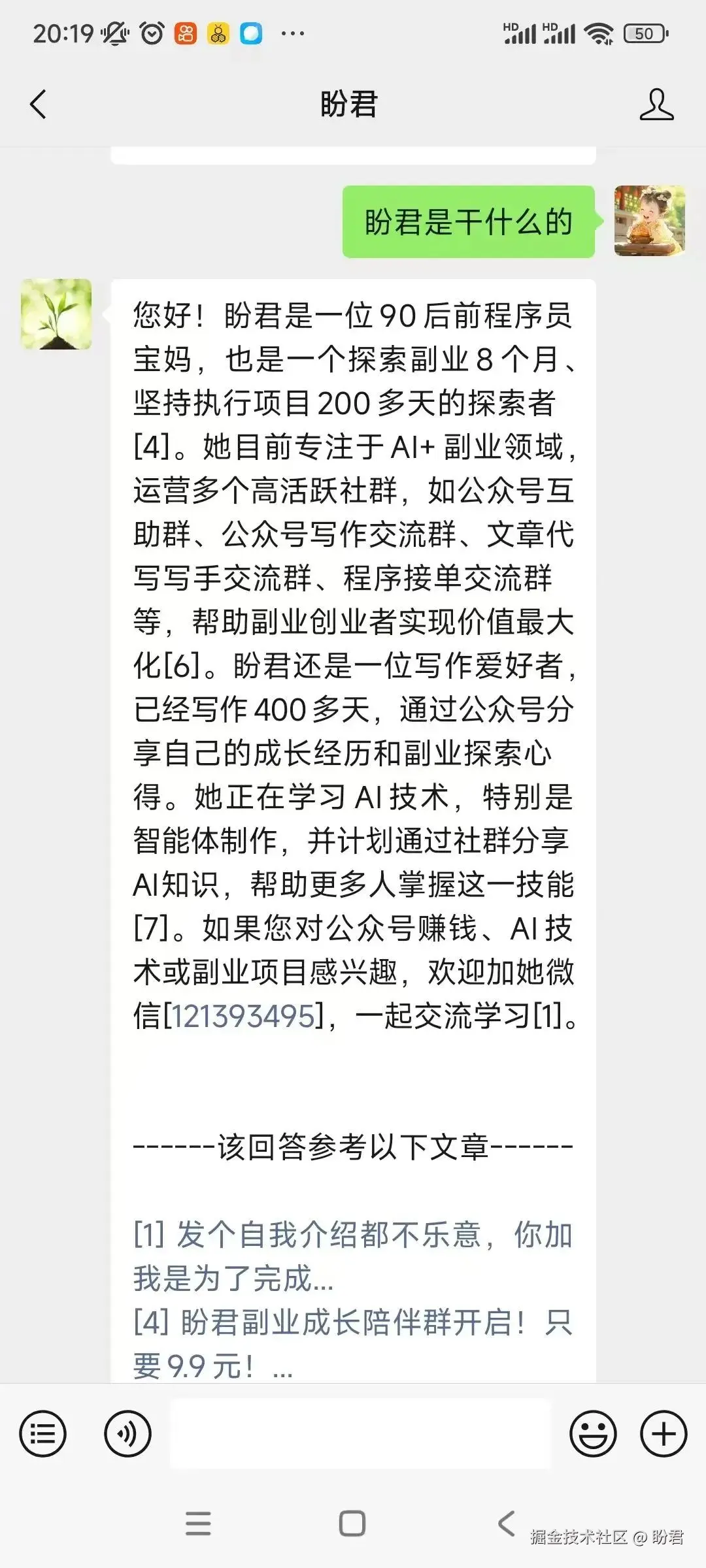706x1568 pixels.
Task: Switch to the account menu list
Action: (43, 1434)
